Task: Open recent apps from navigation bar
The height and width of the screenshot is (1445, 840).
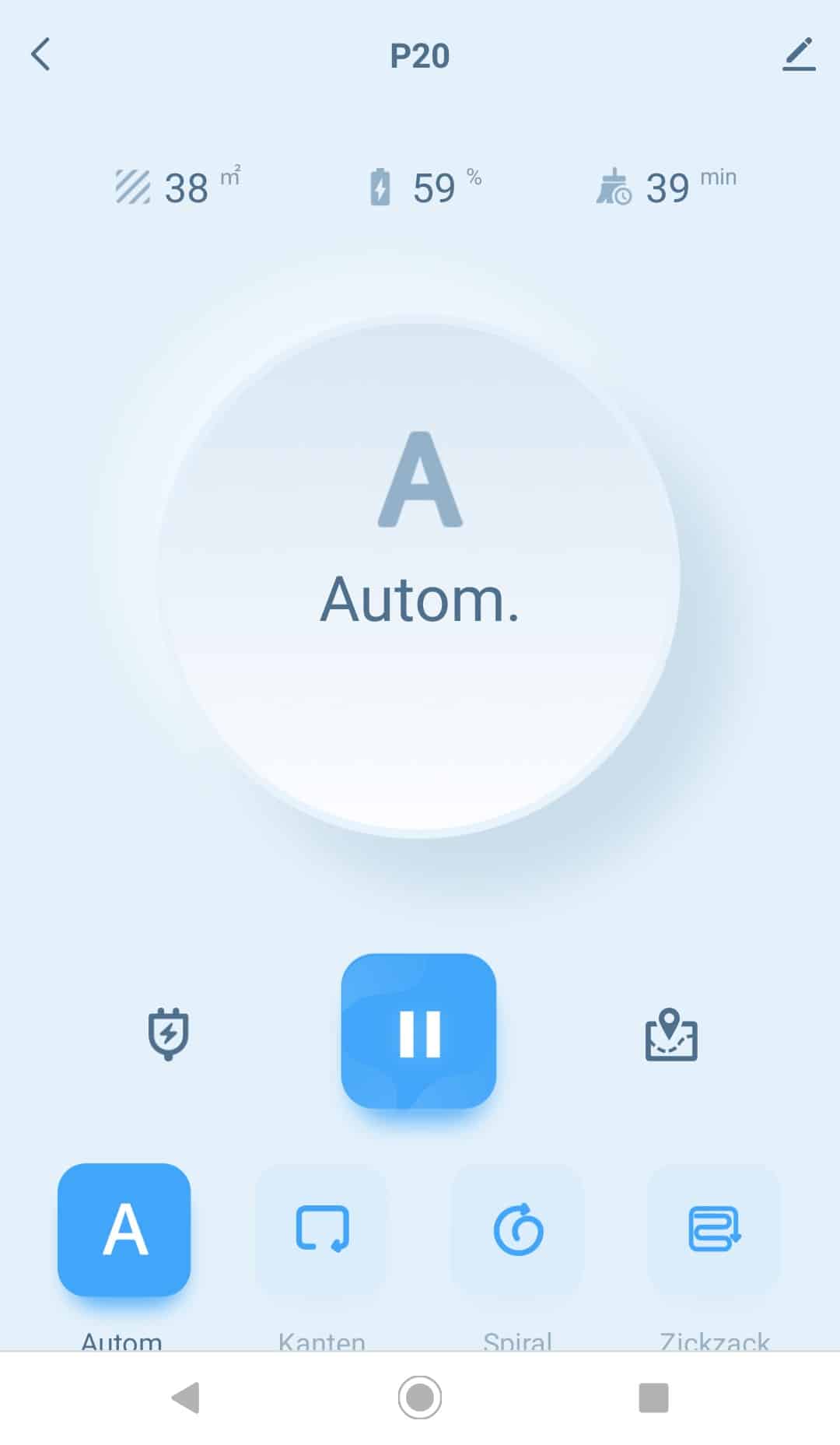Action: (653, 1398)
